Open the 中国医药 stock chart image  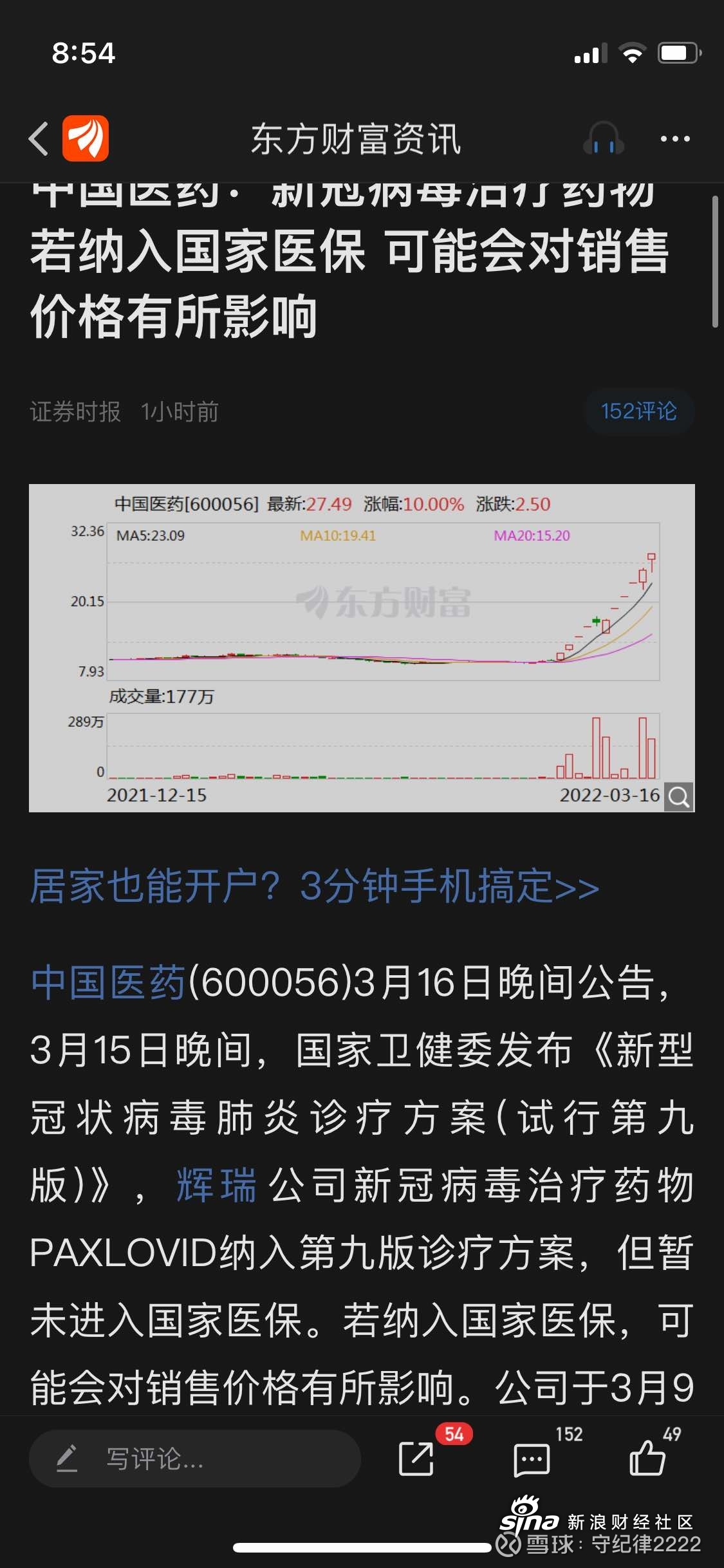tap(362, 648)
